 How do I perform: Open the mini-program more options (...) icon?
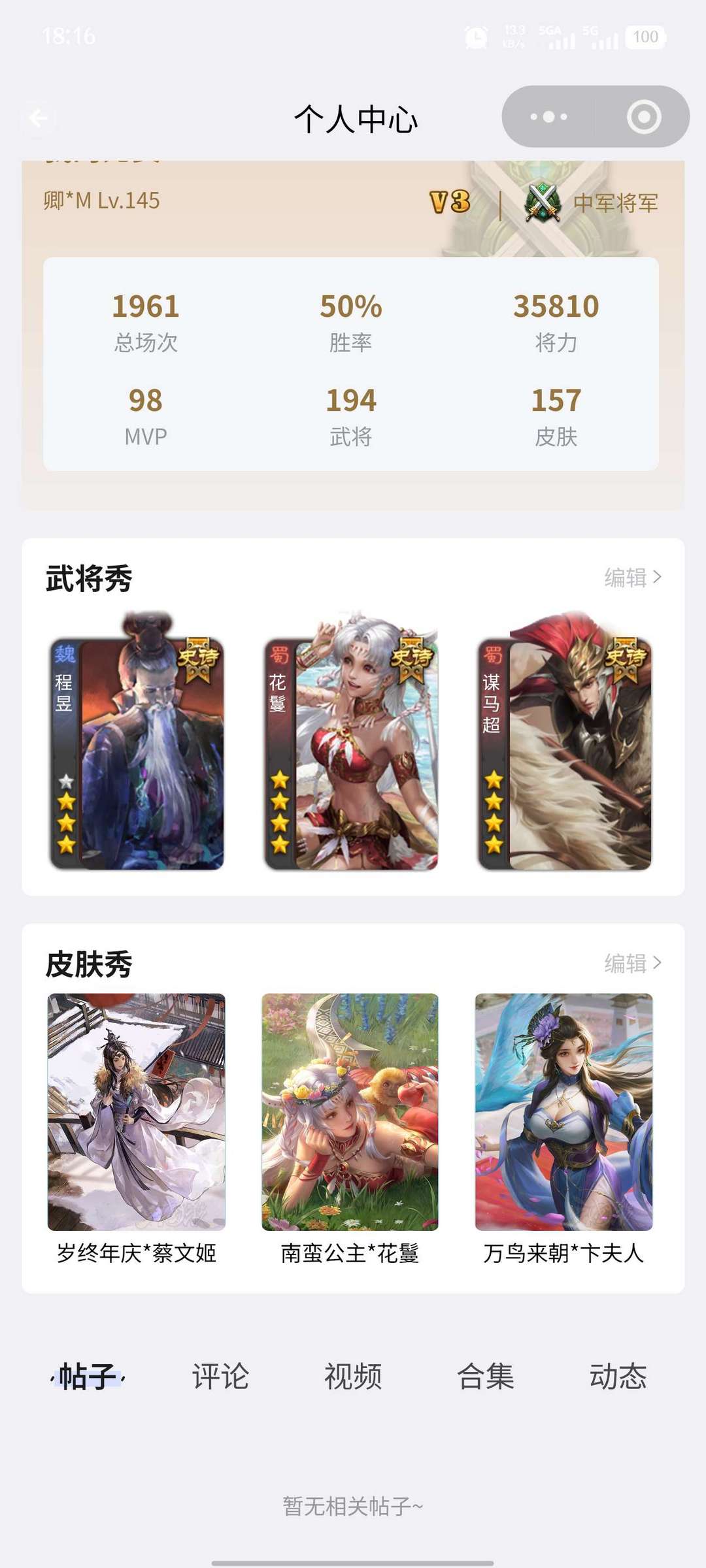[548, 116]
